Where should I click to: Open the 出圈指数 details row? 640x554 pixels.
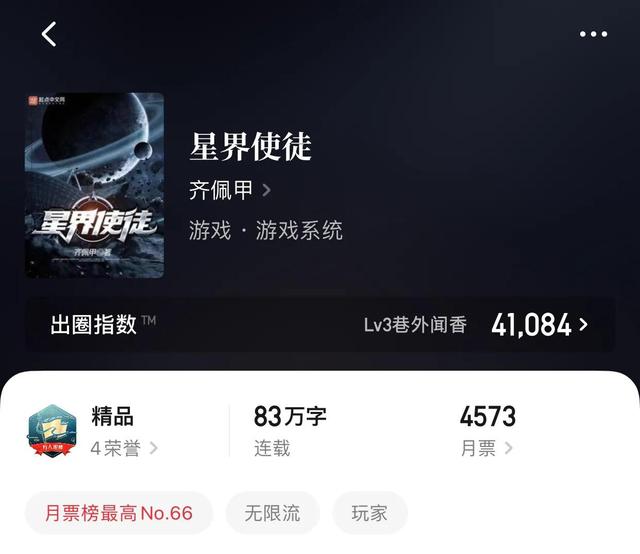point(320,324)
